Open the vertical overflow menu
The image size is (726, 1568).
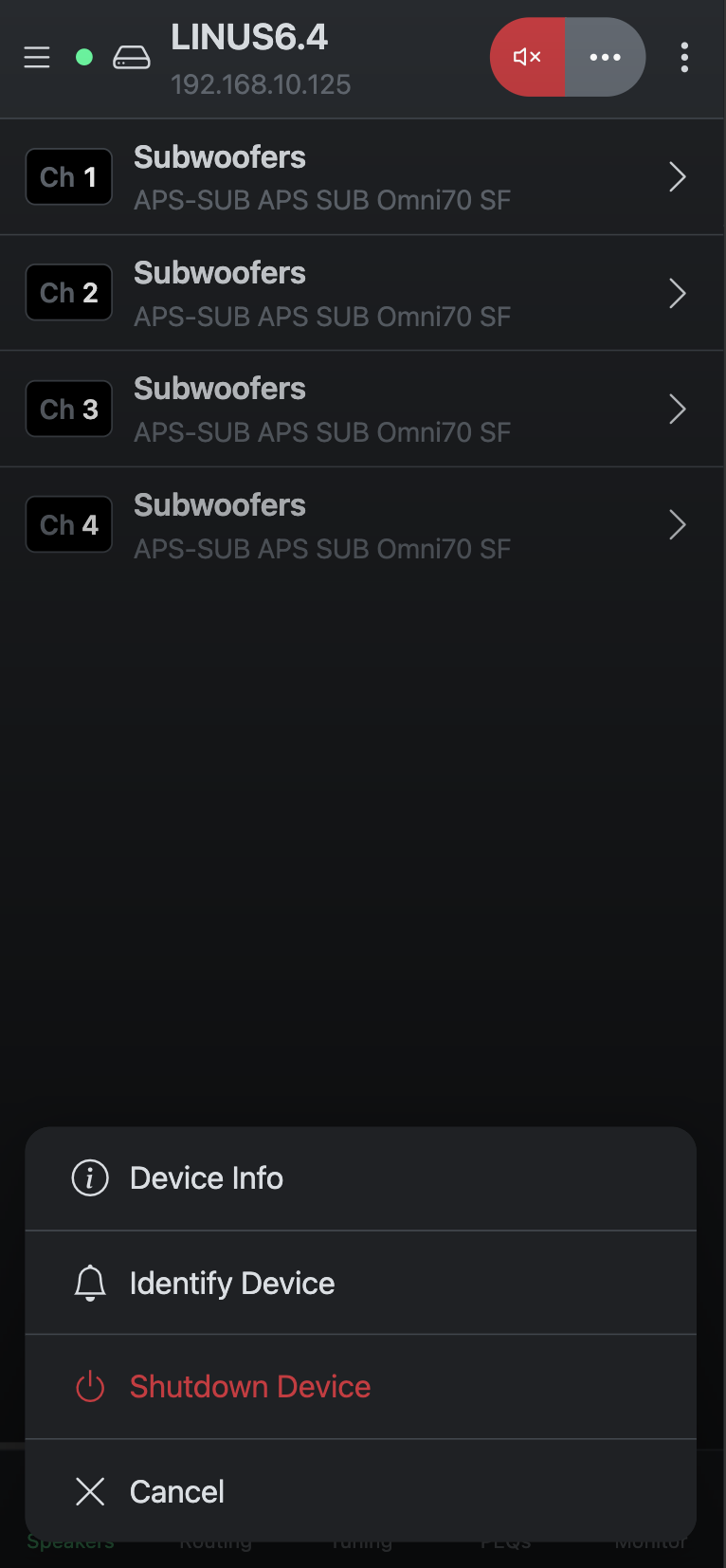pos(684,57)
